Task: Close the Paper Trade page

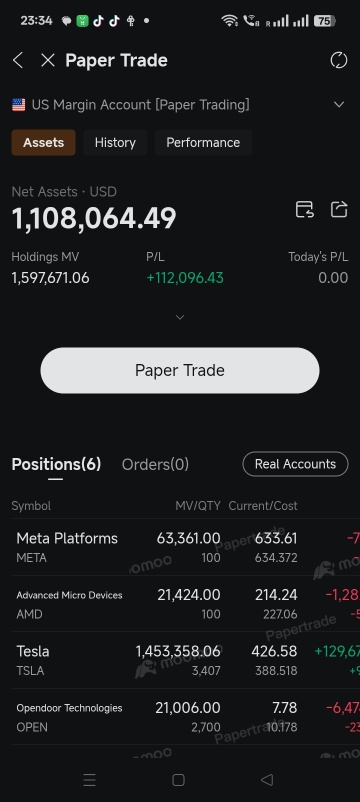Action: (x=48, y=60)
